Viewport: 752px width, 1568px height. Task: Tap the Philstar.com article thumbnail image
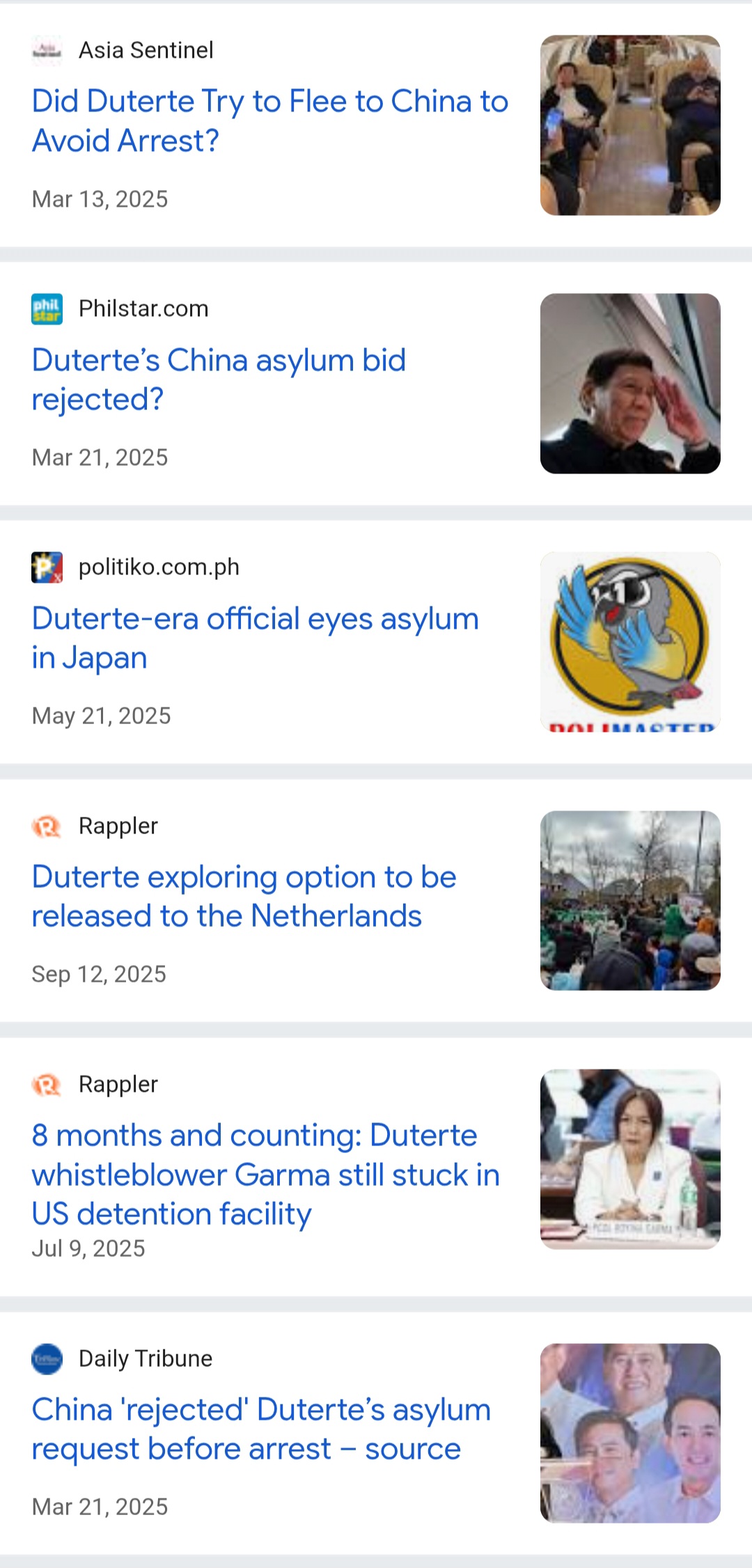[630, 384]
